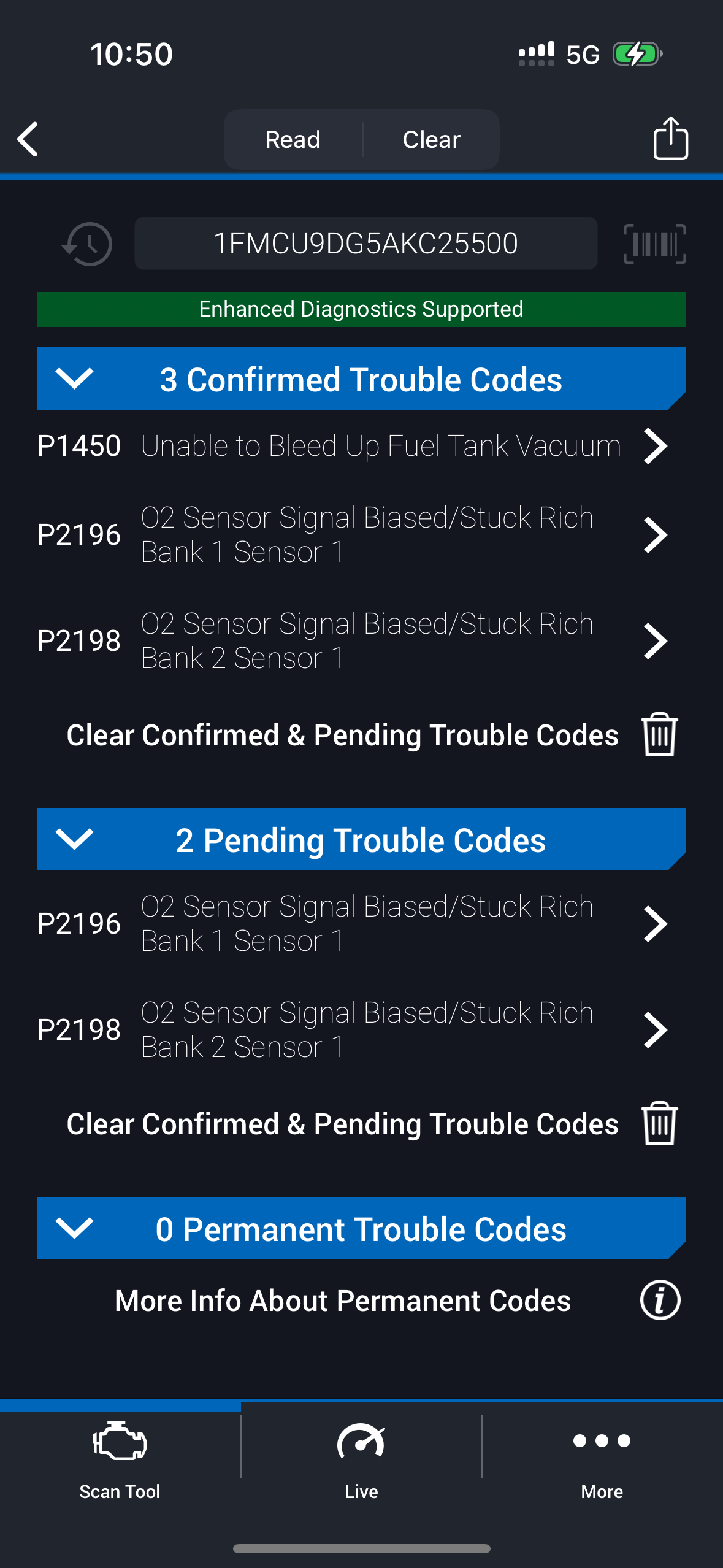Go back using the top-left arrow
Screen dimensions: 723x1568
pos(28,139)
